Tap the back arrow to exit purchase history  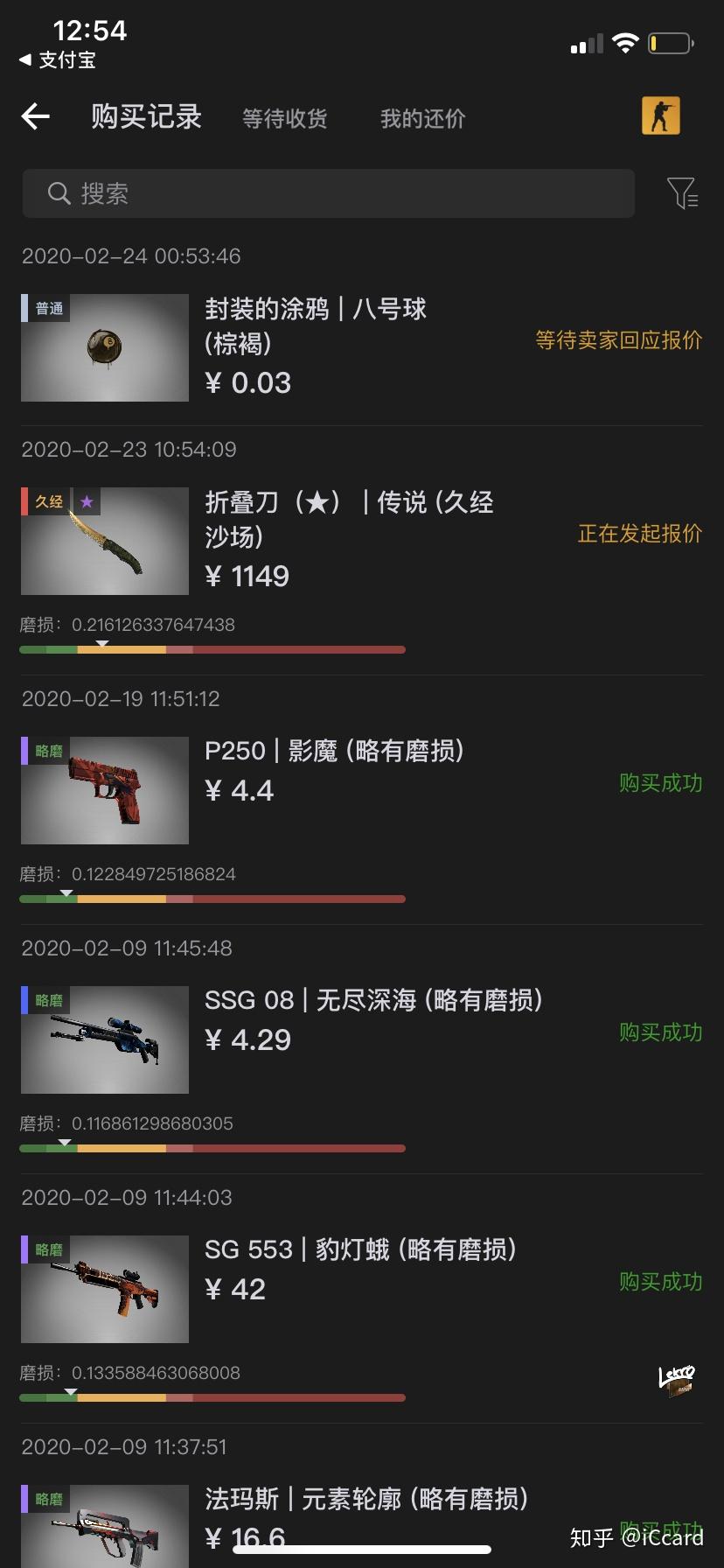(35, 116)
